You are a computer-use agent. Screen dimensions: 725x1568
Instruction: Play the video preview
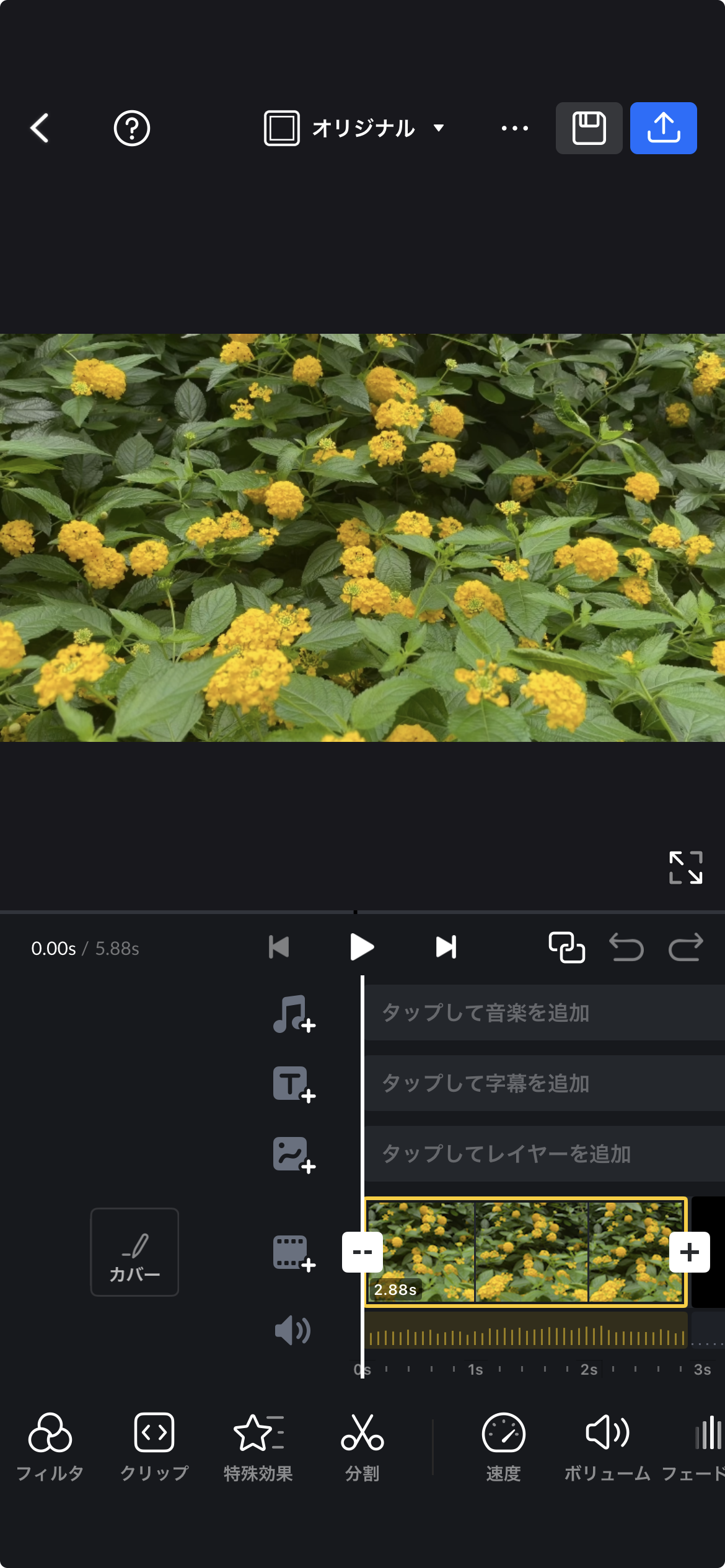pyautogui.click(x=362, y=947)
